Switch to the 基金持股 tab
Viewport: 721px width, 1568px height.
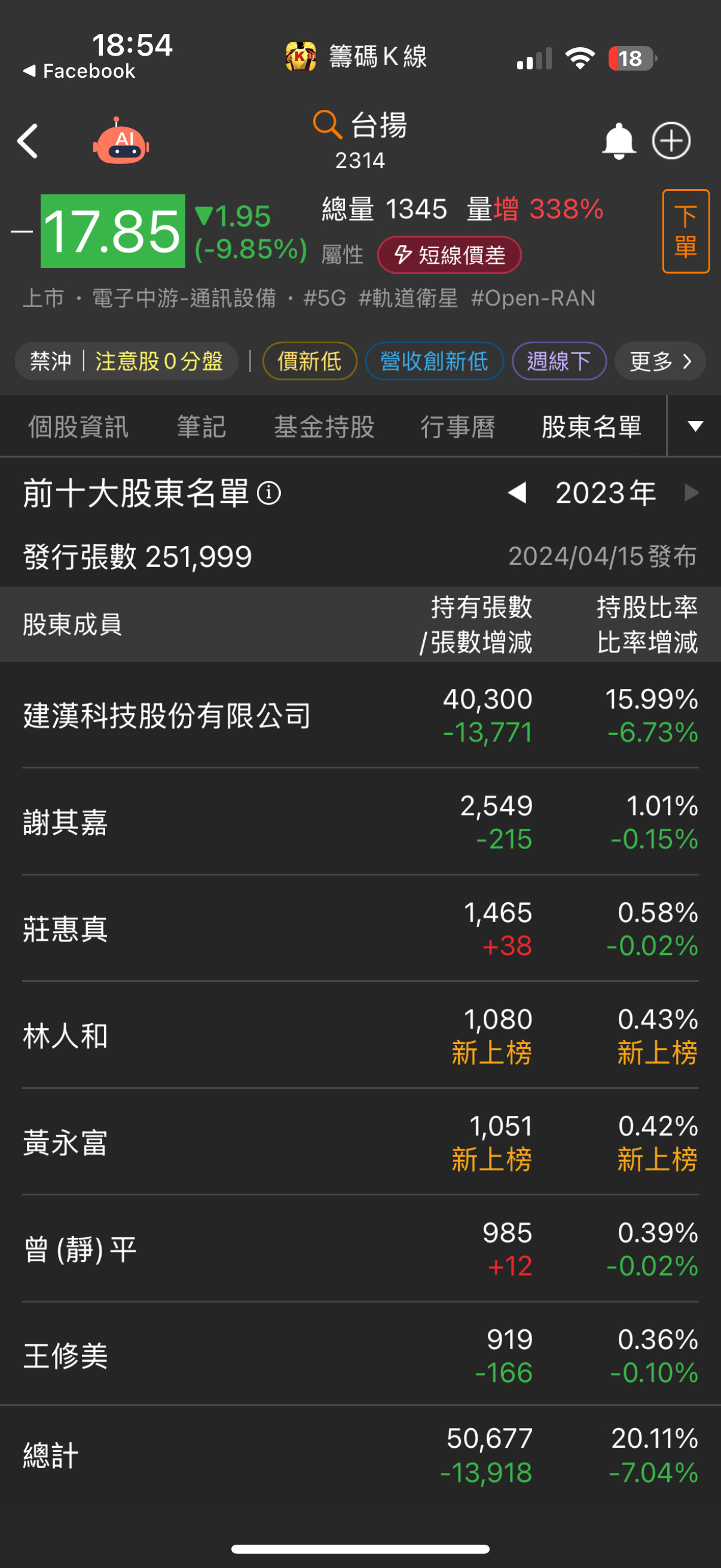click(323, 427)
